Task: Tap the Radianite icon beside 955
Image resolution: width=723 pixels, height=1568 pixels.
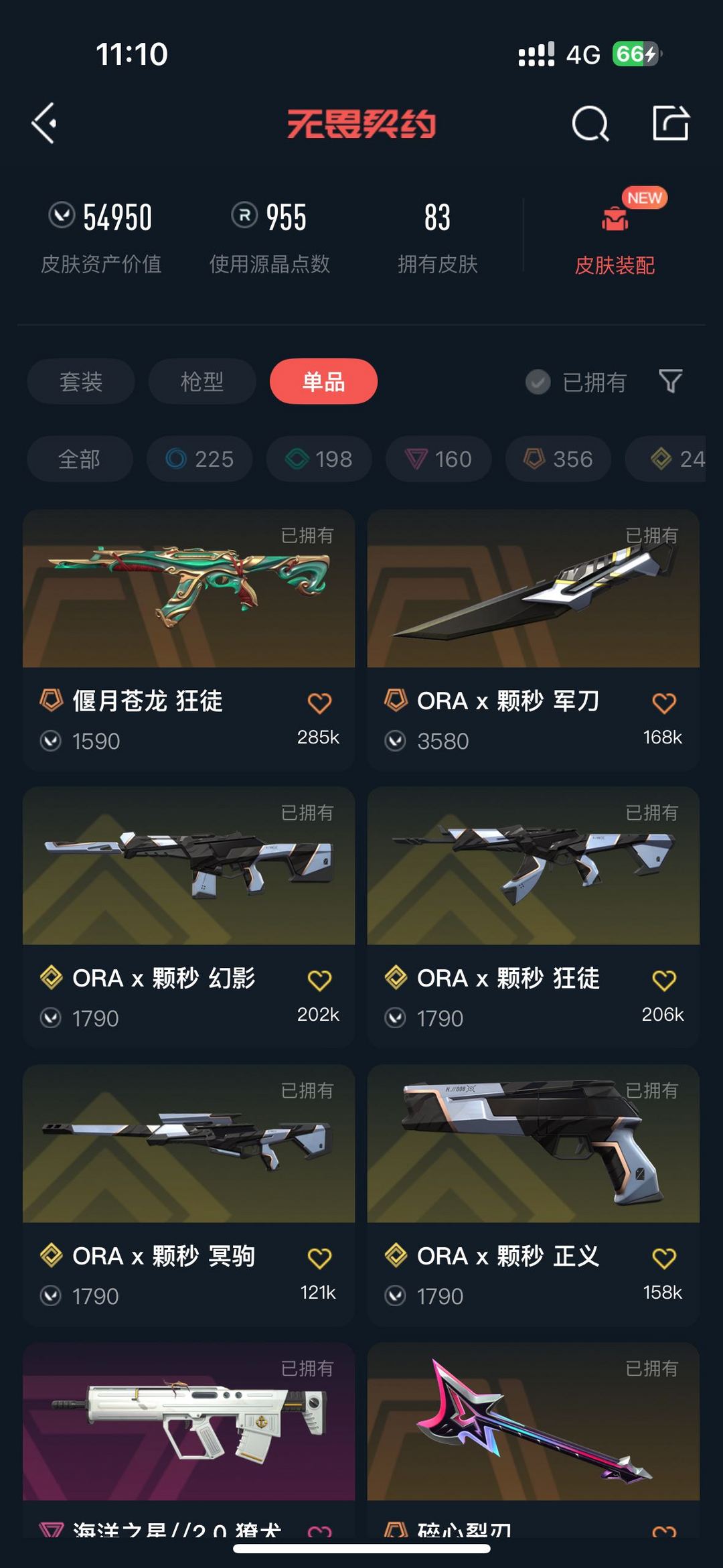Action: click(239, 216)
